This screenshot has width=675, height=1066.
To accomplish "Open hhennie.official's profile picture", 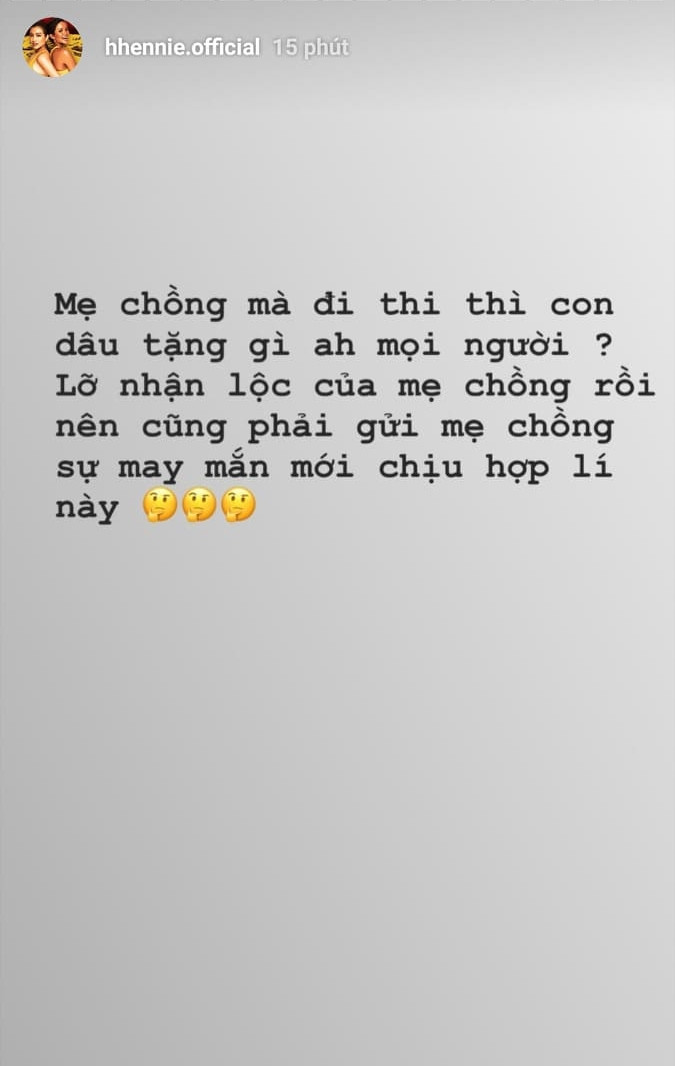I will pyautogui.click(x=52, y=47).
